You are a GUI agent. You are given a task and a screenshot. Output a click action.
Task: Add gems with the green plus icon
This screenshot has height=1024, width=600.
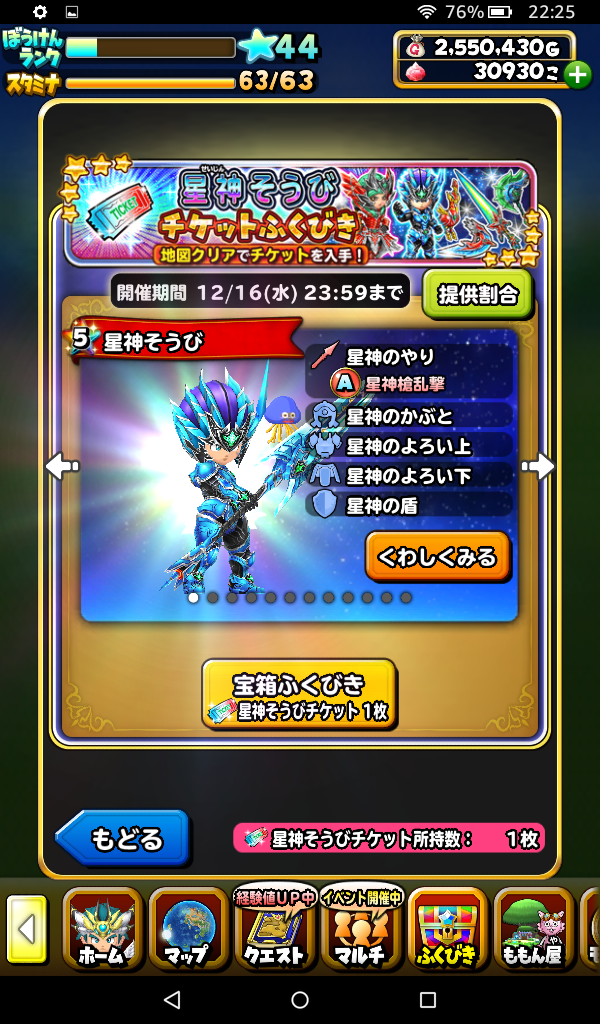tap(577, 74)
